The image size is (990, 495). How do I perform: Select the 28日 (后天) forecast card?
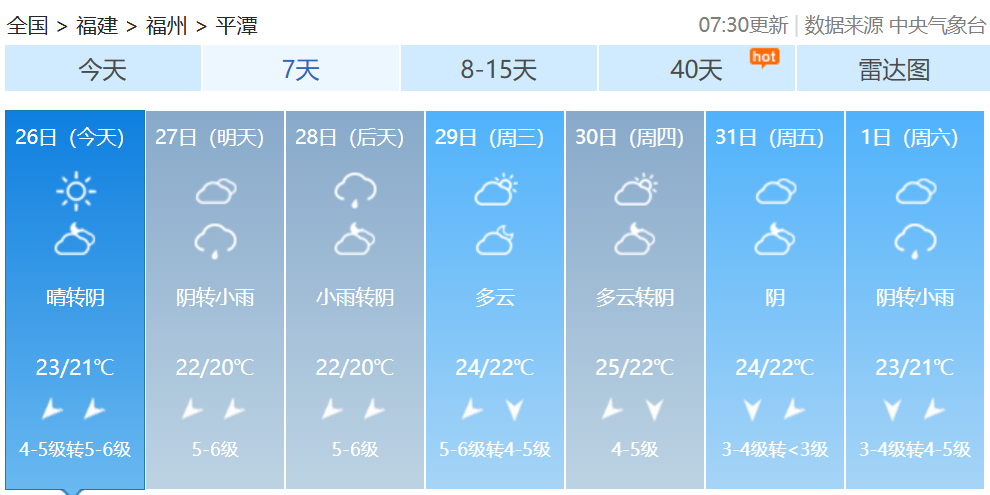355,300
